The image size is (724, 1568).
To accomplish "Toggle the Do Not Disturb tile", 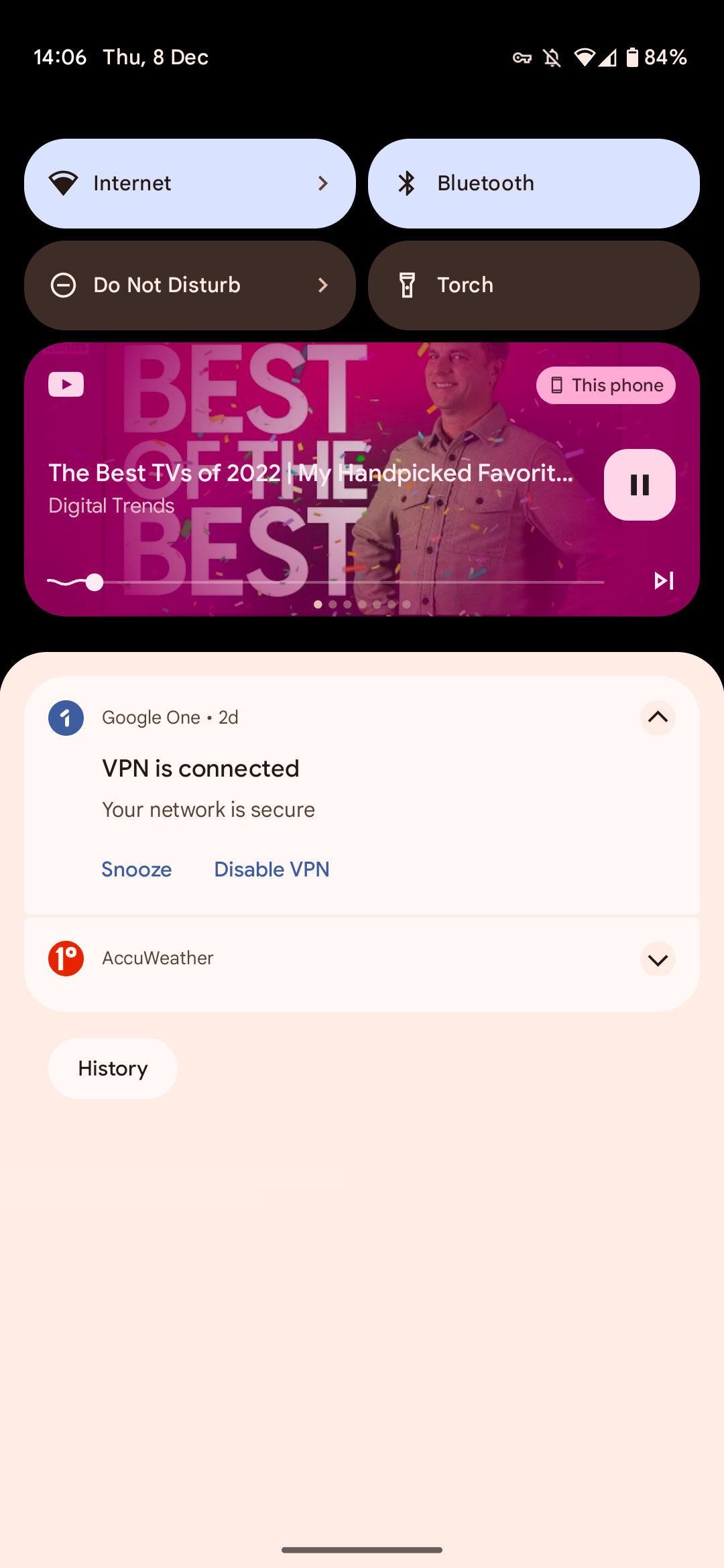I will point(190,285).
